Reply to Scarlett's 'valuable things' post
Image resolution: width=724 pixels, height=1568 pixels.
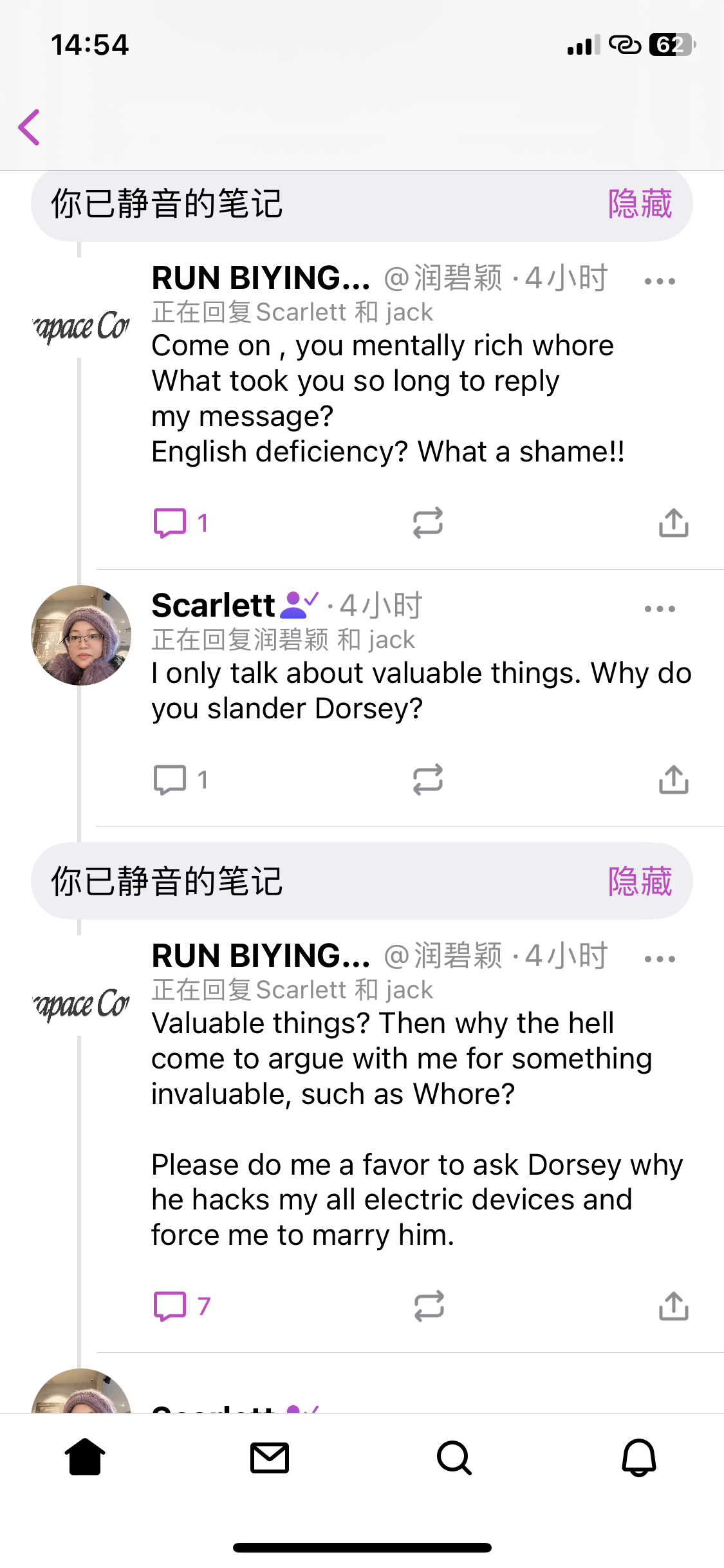tap(171, 779)
